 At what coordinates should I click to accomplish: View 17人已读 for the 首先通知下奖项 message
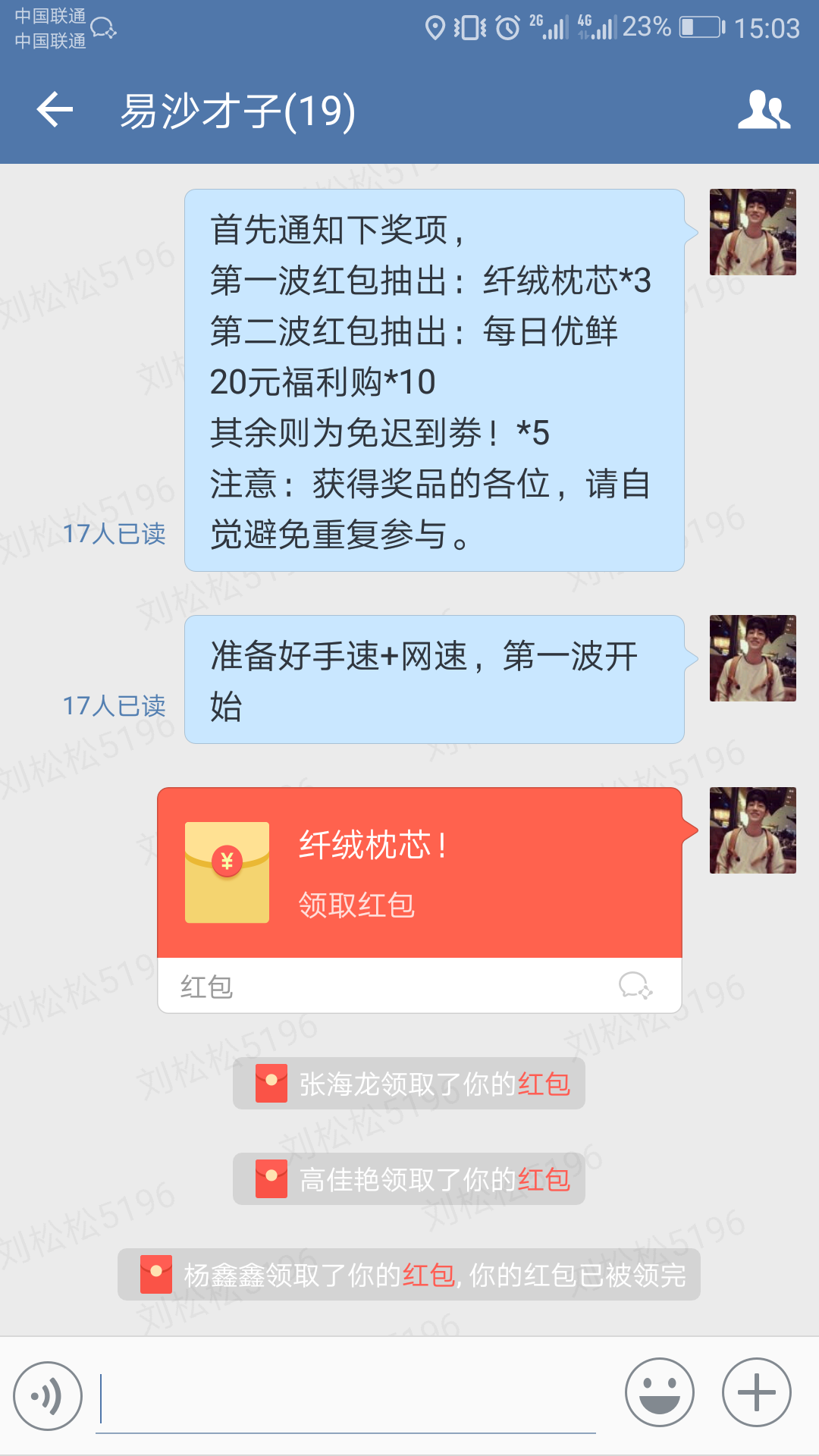pyautogui.click(x=114, y=534)
